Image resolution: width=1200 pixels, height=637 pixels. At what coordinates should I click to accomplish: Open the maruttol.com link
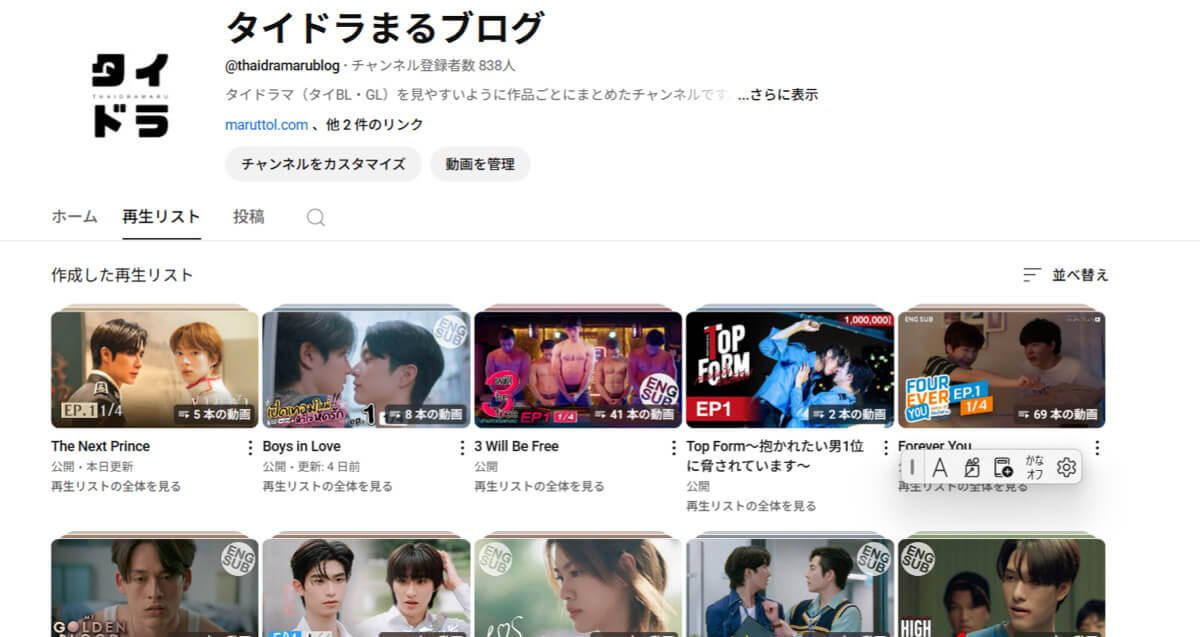(267, 125)
